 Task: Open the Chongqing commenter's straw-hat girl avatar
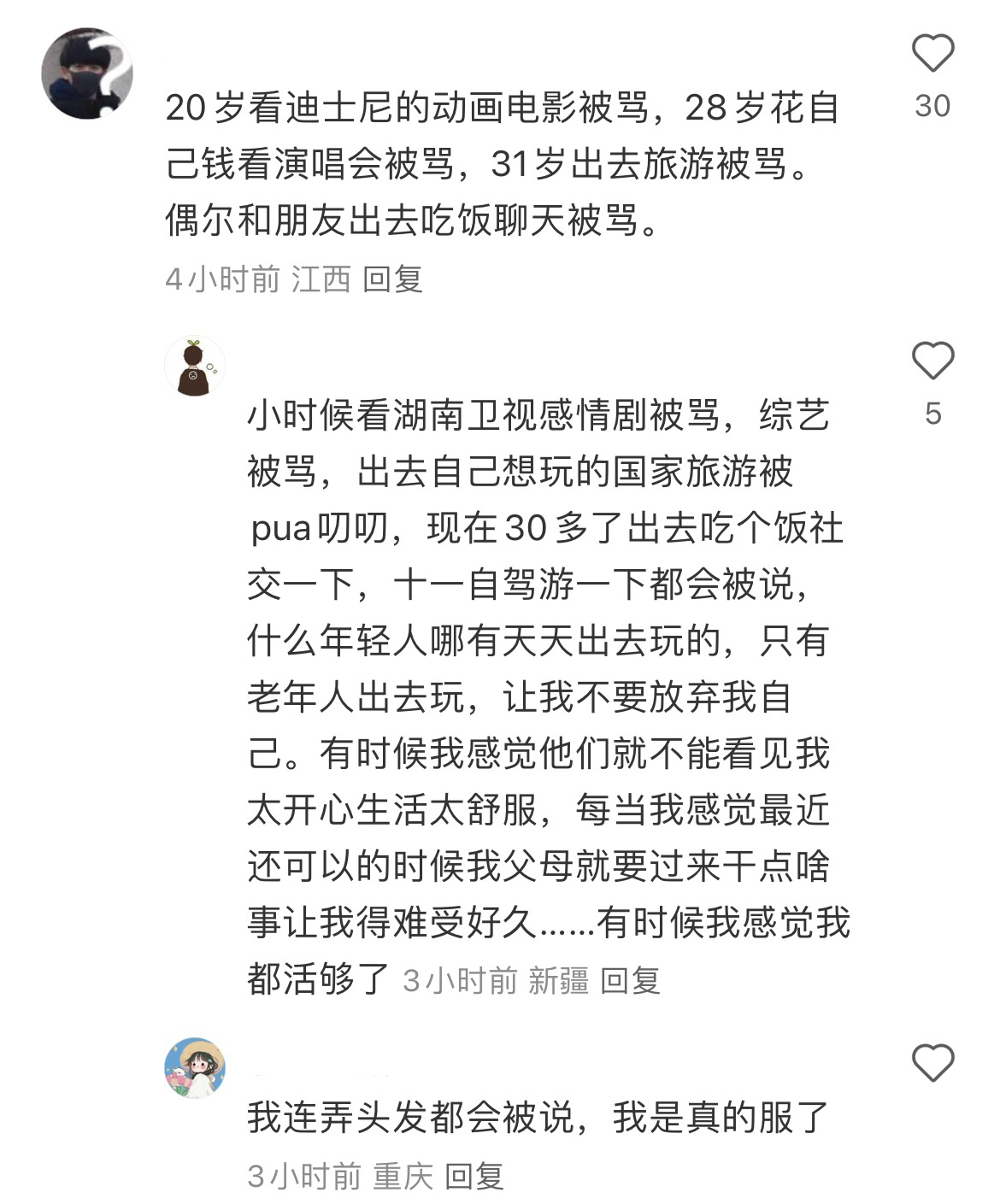[195, 1068]
